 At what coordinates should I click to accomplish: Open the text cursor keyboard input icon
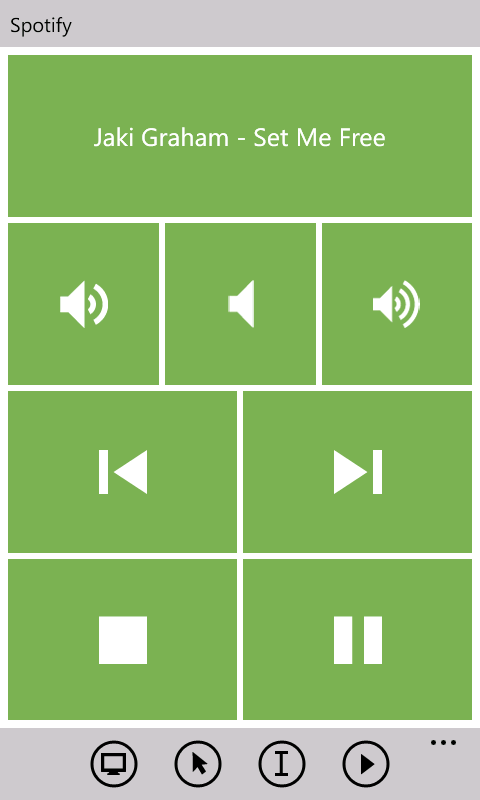(282, 764)
